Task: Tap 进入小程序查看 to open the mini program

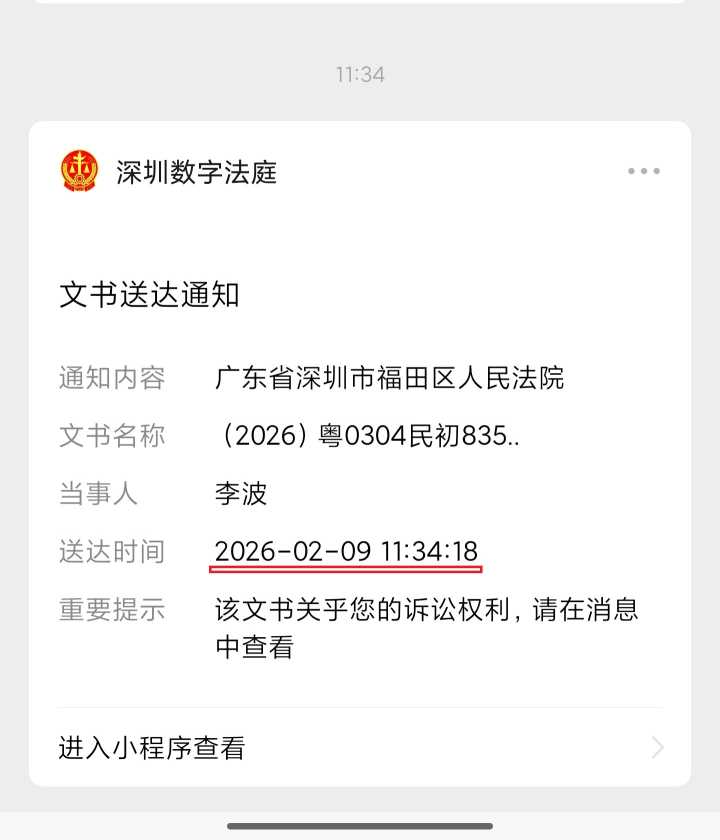Action: (152, 748)
